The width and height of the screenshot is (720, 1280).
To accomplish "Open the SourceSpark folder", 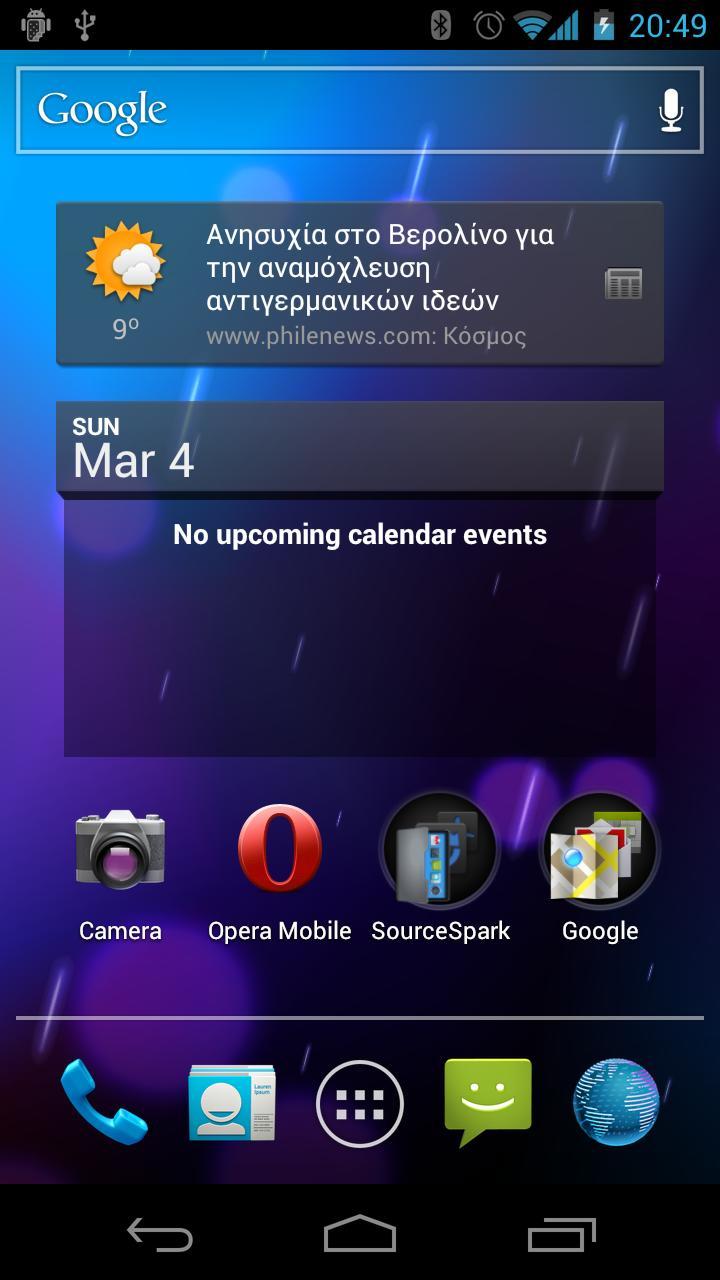I will [x=440, y=850].
